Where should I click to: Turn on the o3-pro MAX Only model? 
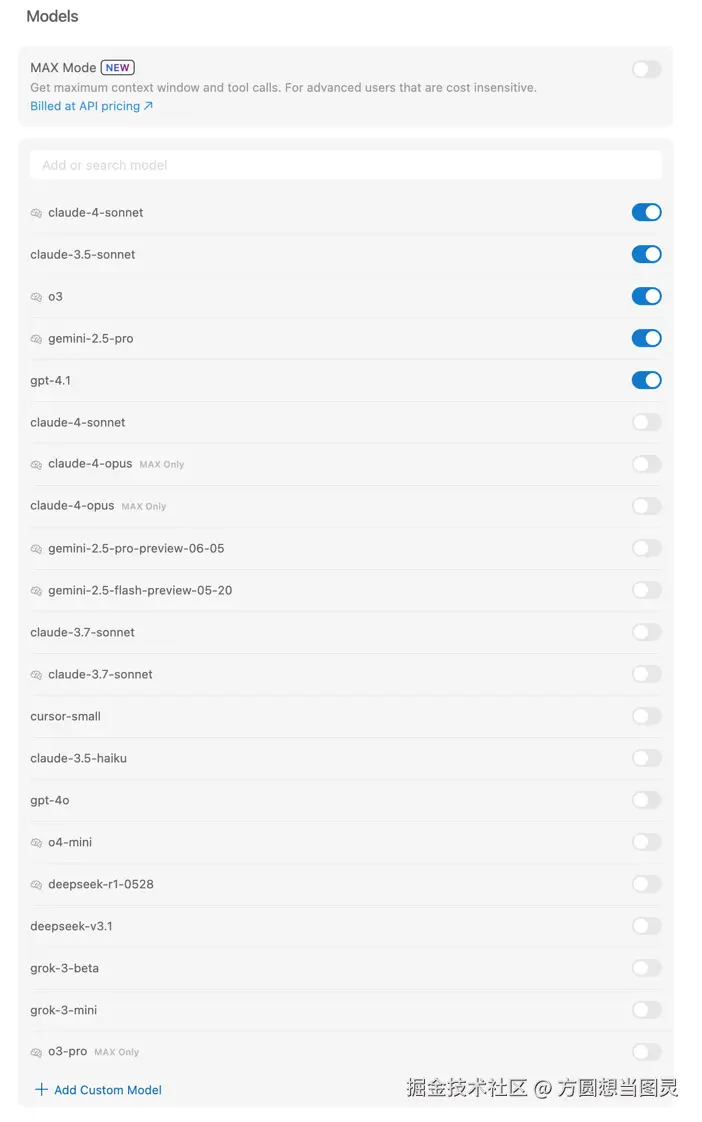(646, 1052)
